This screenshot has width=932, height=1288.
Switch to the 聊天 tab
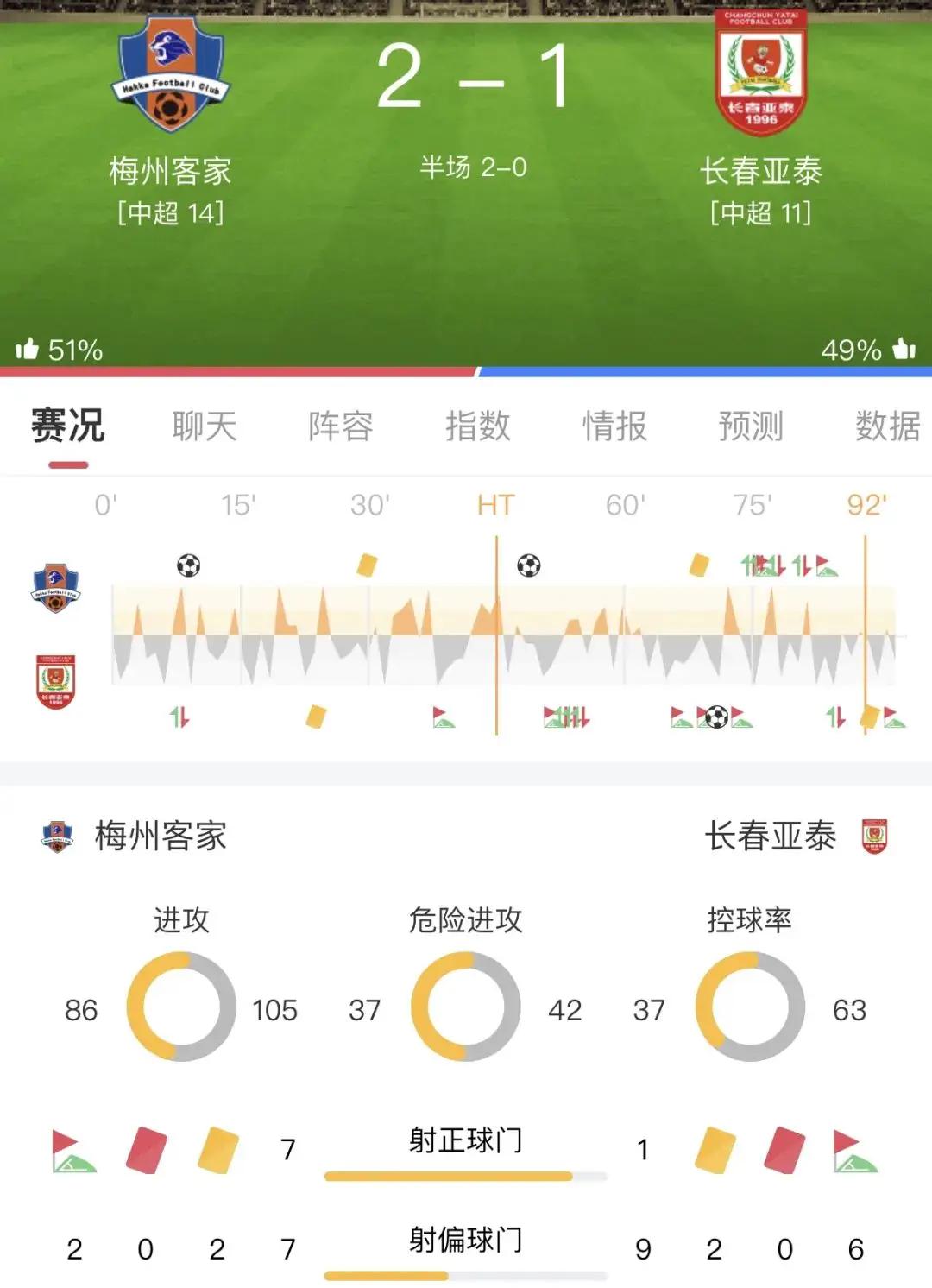tap(205, 426)
